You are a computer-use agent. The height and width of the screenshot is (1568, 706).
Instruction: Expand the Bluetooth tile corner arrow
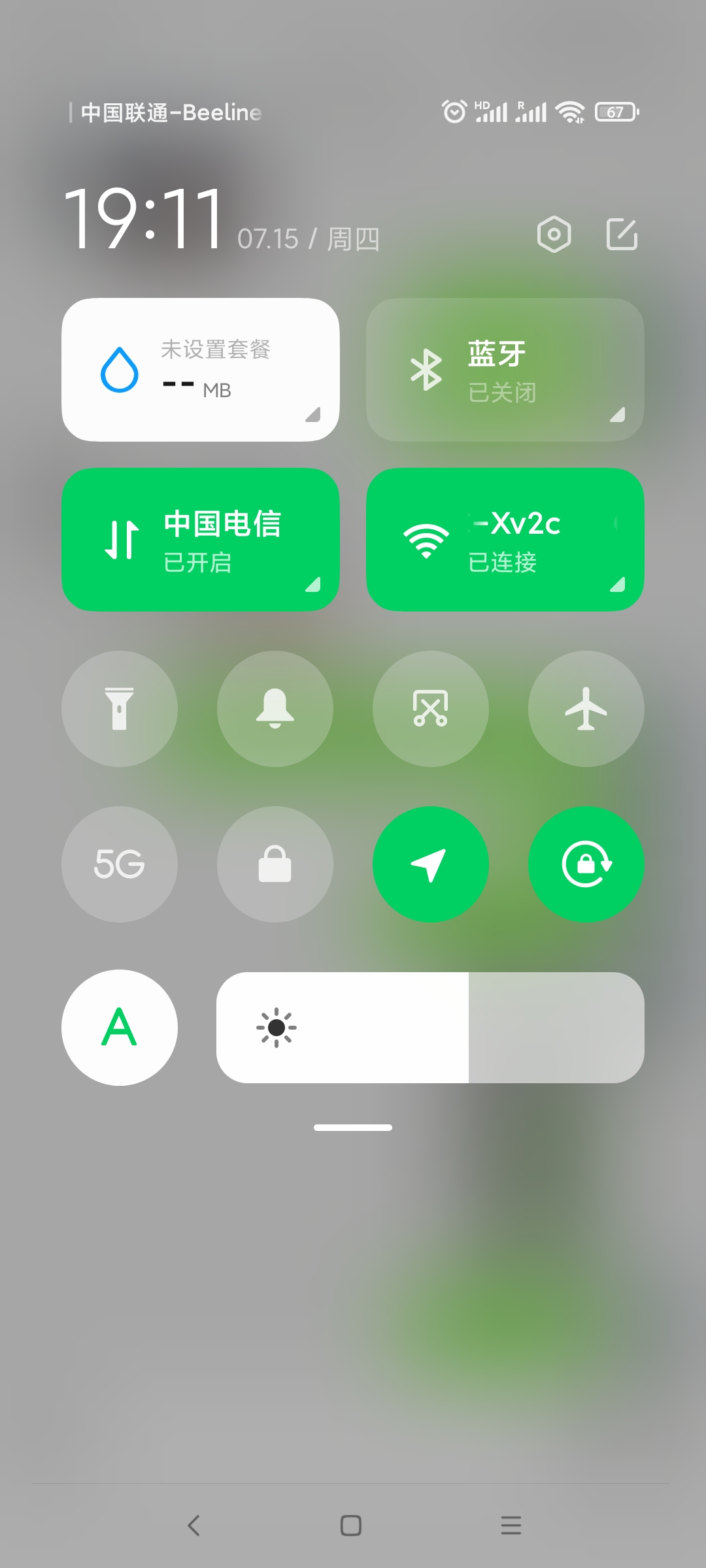pyautogui.click(x=617, y=414)
